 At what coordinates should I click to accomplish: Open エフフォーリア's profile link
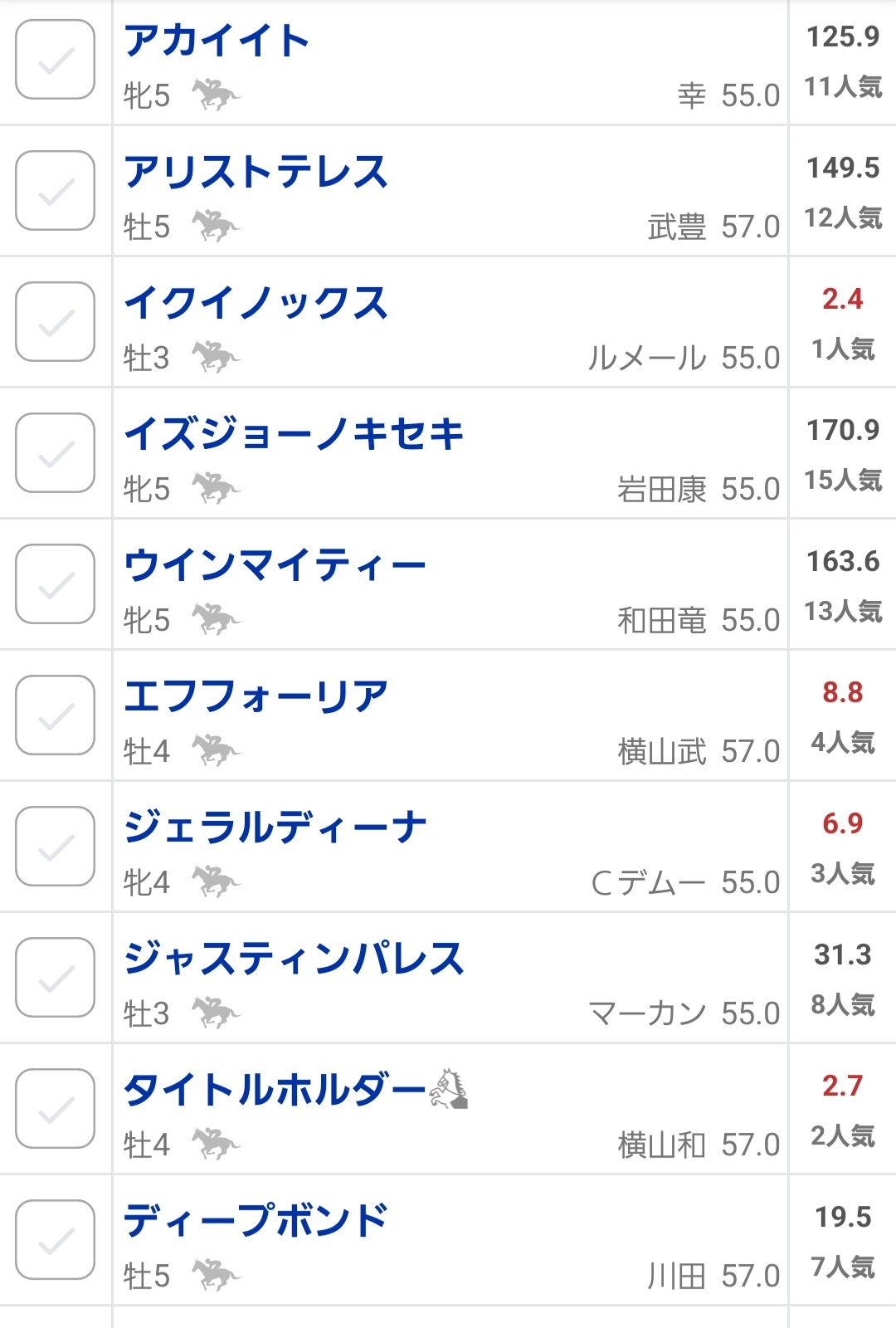[x=256, y=696]
